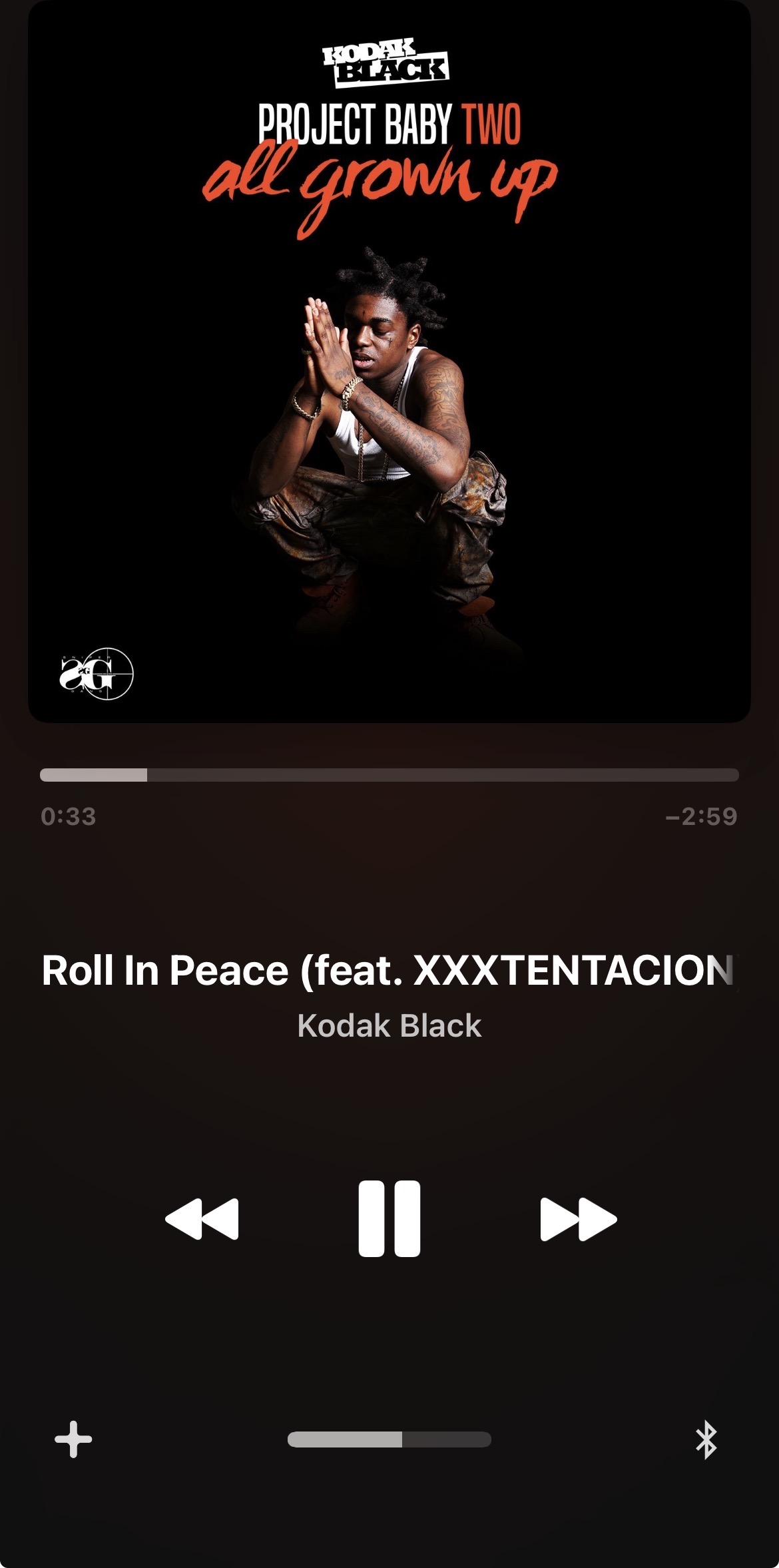
Task: Open Bluetooth output options
Action: pos(706,1439)
